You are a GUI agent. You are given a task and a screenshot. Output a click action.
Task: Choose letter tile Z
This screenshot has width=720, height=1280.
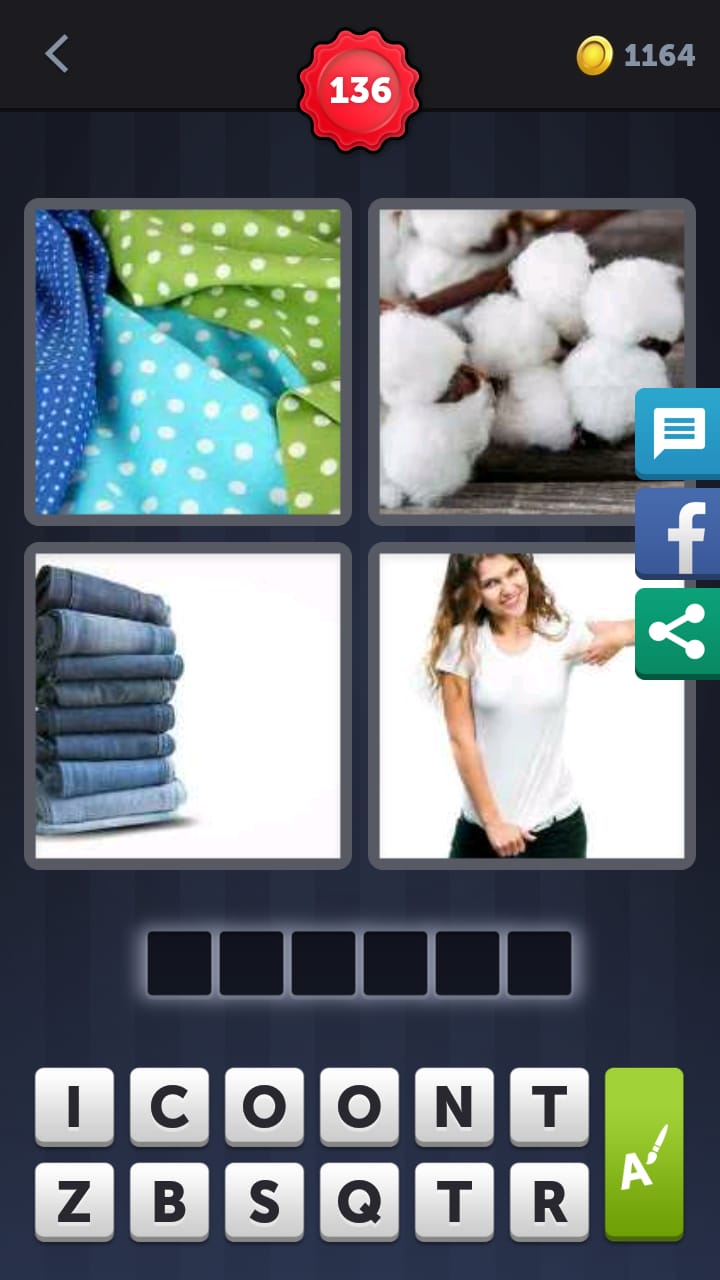click(x=74, y=1201)
